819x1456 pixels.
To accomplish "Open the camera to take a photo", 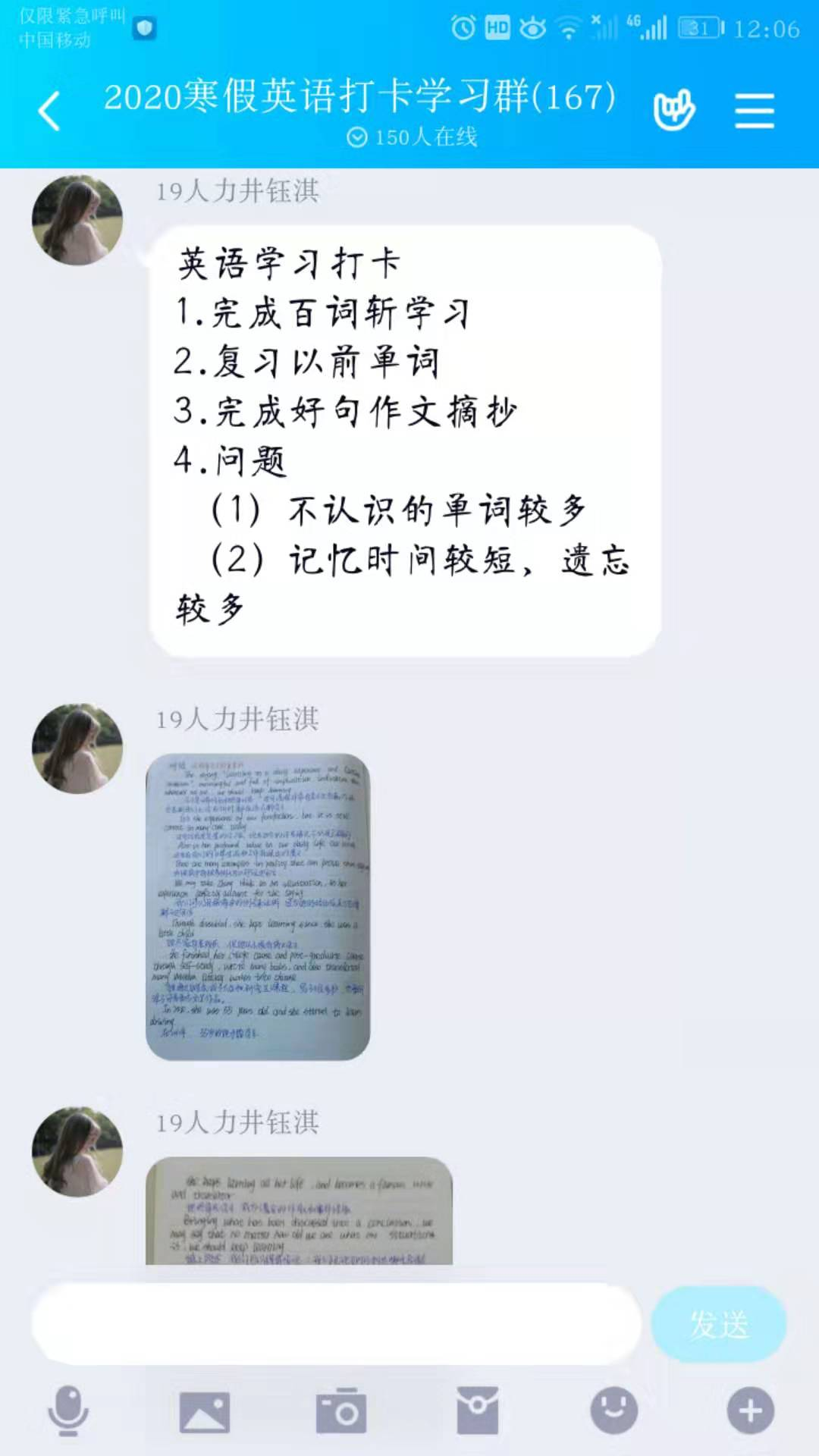I will 340,1411.
